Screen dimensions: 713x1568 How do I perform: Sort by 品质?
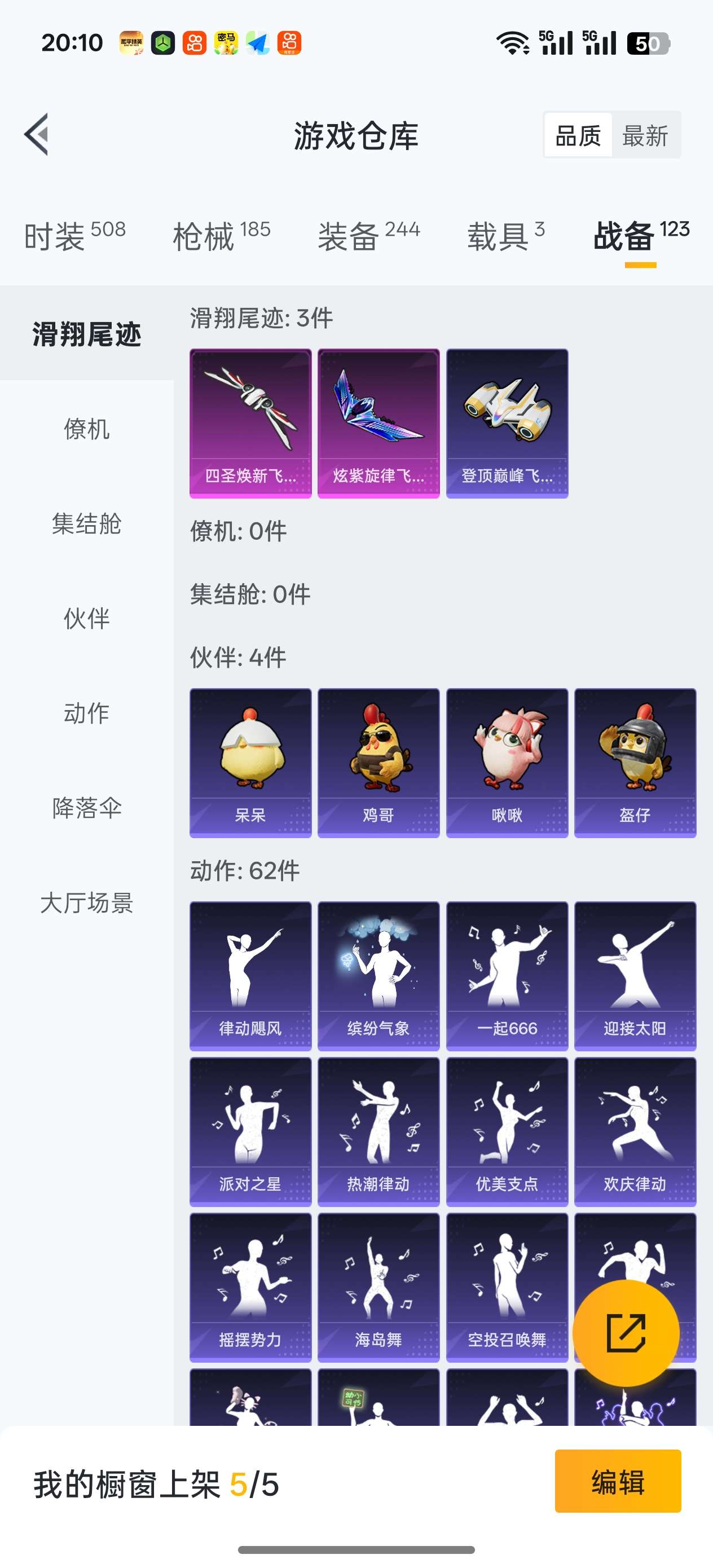click(x=578, y=135)
